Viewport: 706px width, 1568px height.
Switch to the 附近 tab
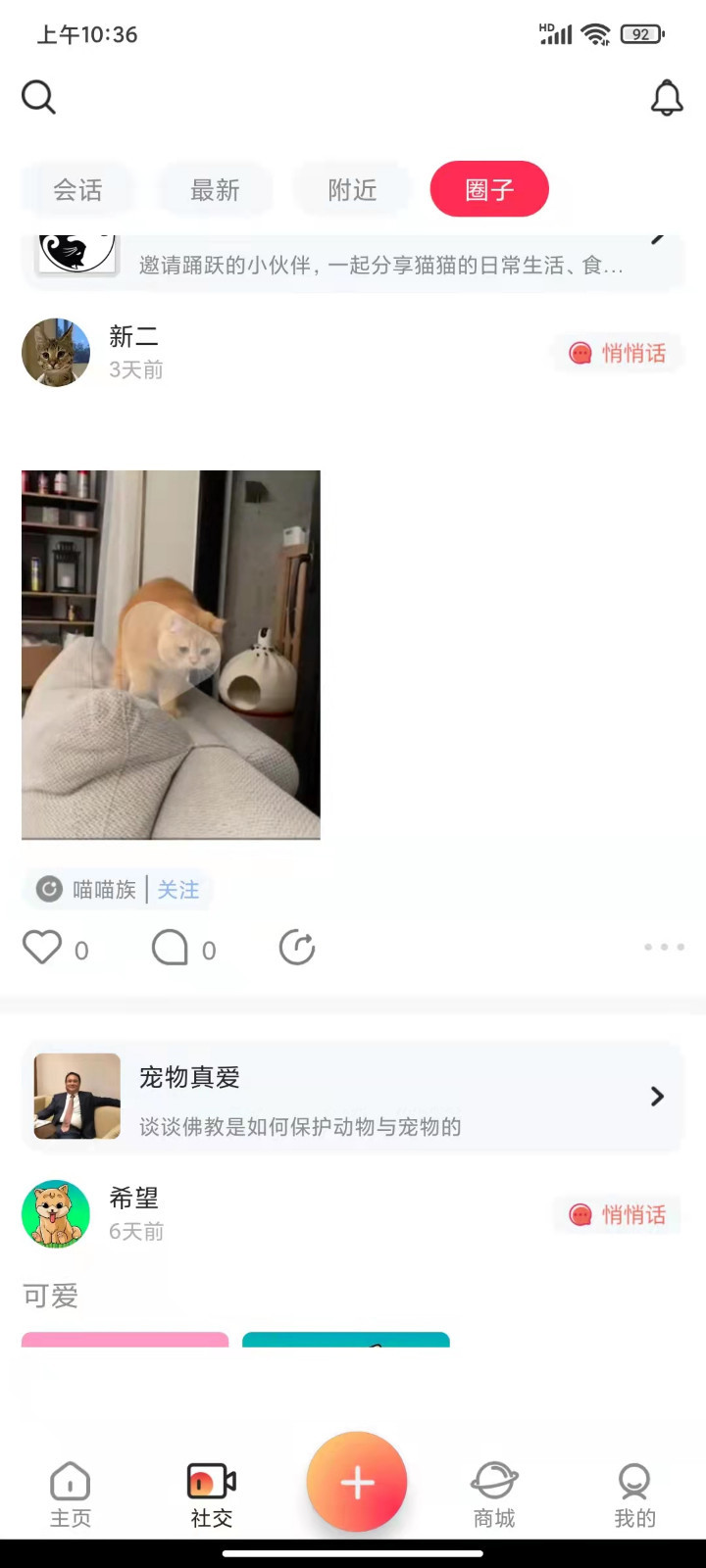(352, 190)
